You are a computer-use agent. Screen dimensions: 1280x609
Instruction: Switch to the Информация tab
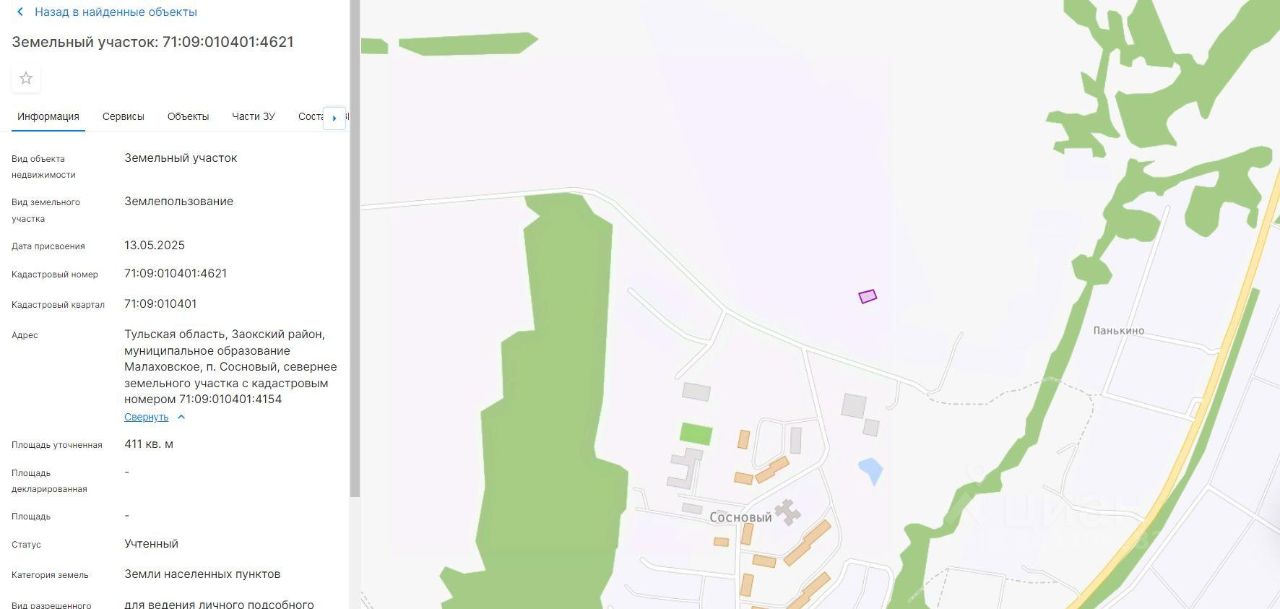(48, 116)
